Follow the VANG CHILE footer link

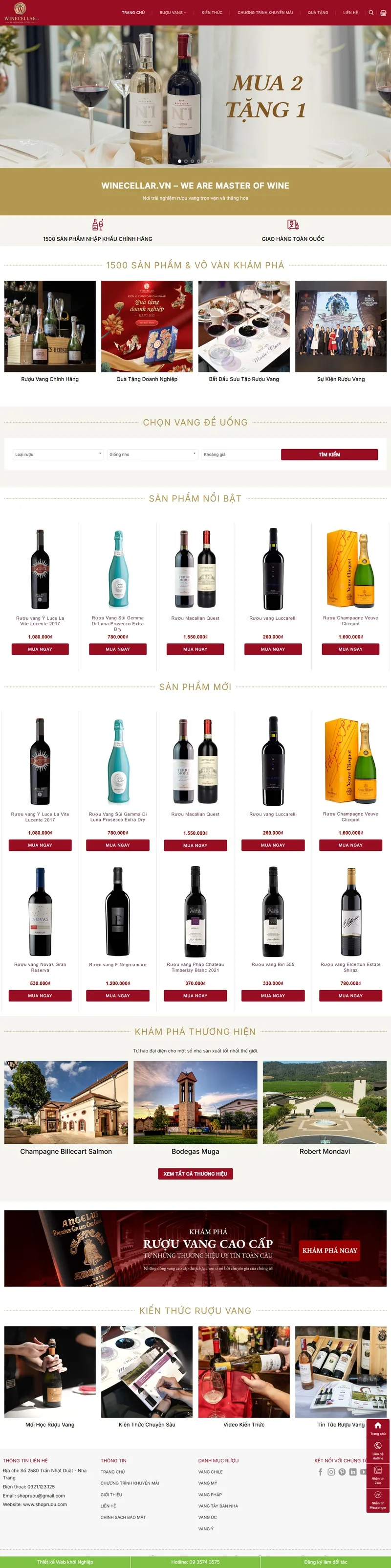click(x=210, y=1472)
